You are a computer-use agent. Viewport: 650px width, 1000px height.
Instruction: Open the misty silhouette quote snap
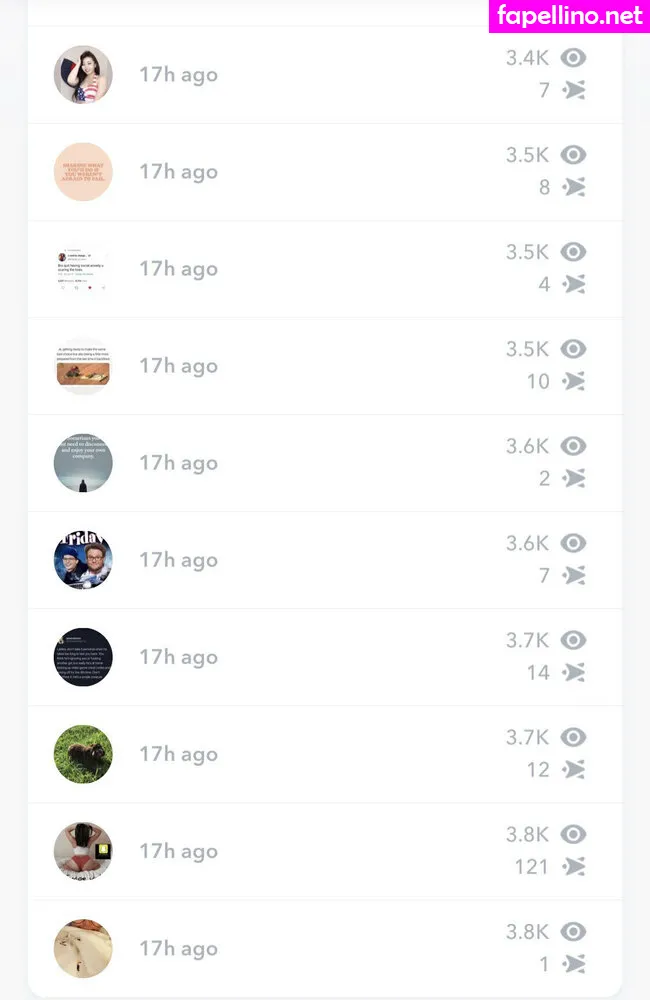83,463
